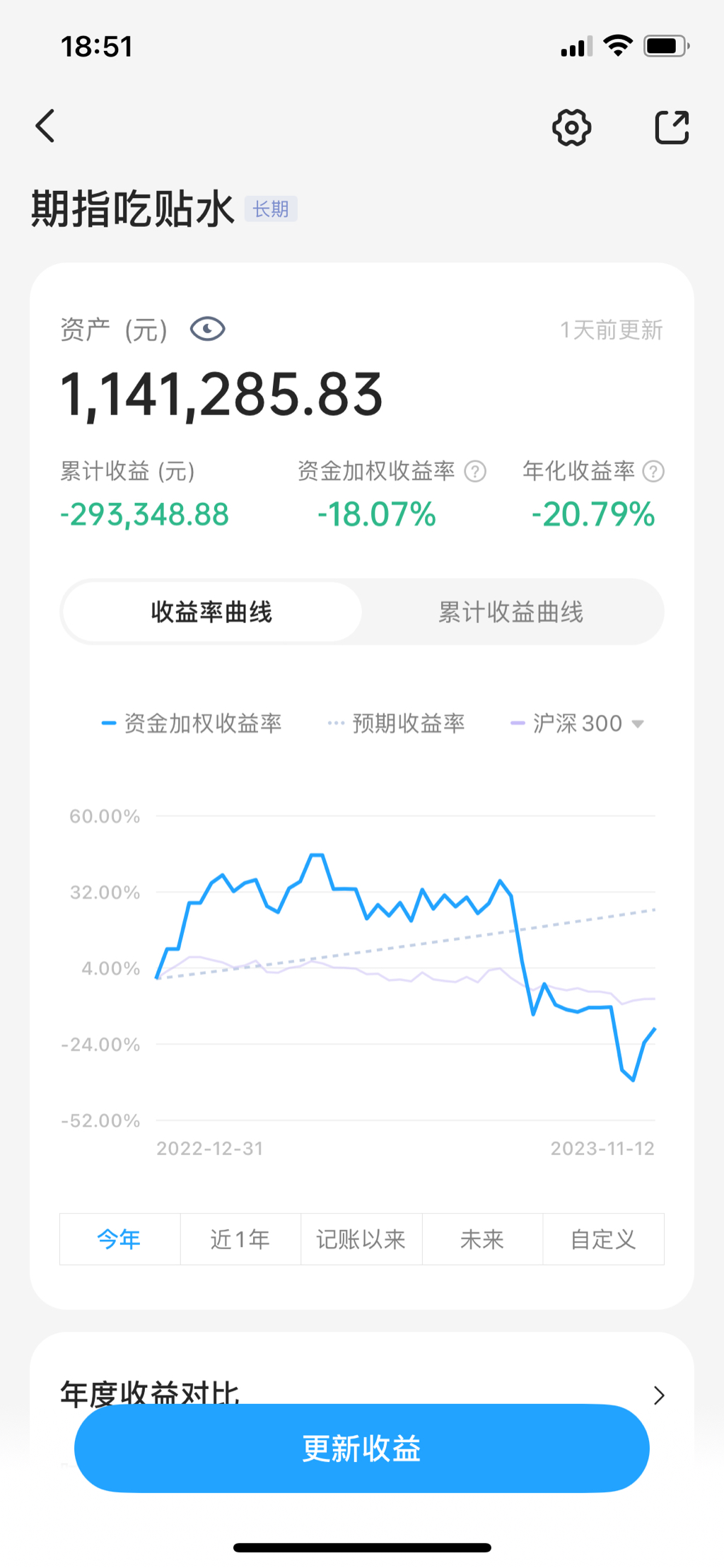Show help for 年化收益率

[x=653, y=472]
